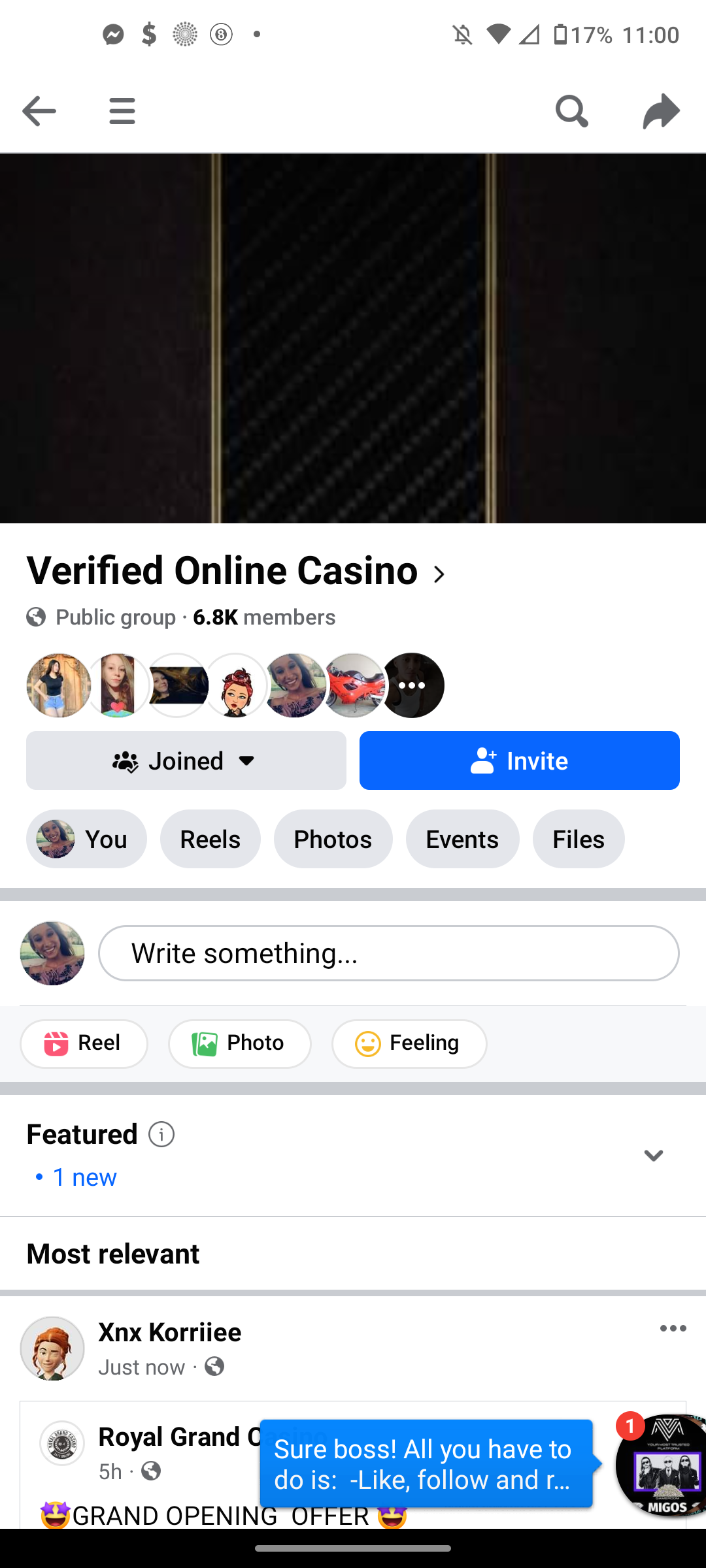The image size is (706, 1568).
Task: Expand the Featured section
Action: pyautogui.click(x=654, y=1155)
